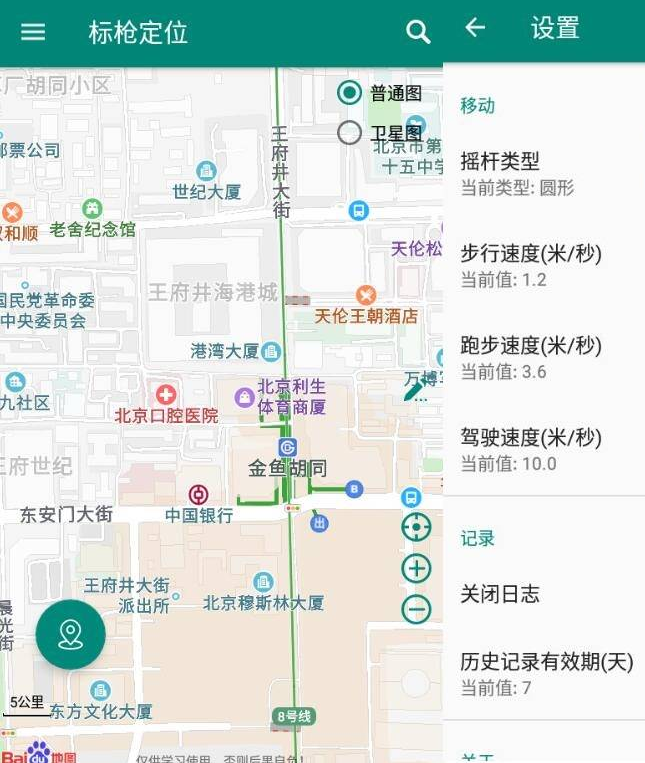Center map on current location

click(416, 527)
